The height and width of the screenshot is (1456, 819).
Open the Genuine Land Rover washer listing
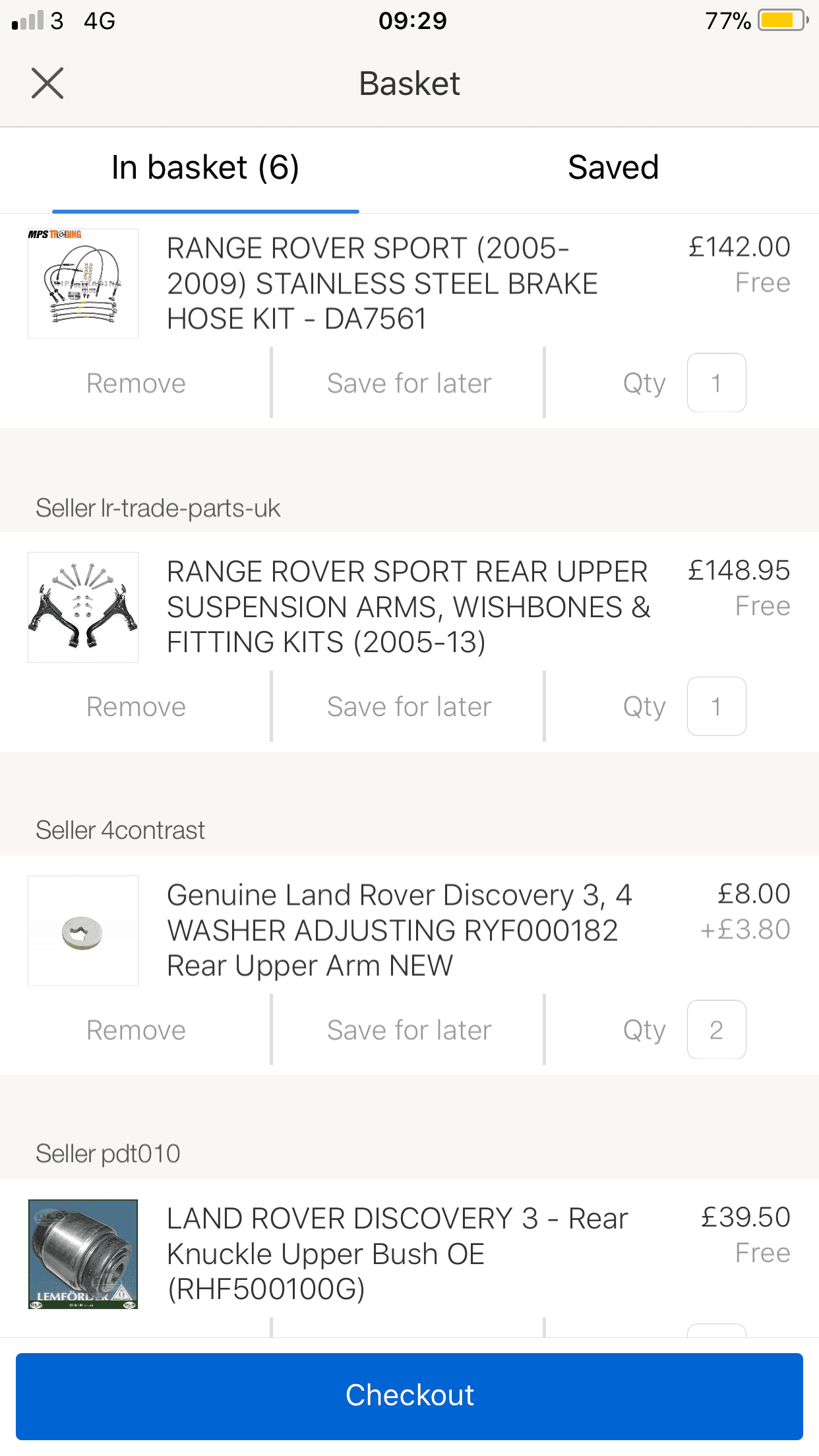tap(400, 930)
